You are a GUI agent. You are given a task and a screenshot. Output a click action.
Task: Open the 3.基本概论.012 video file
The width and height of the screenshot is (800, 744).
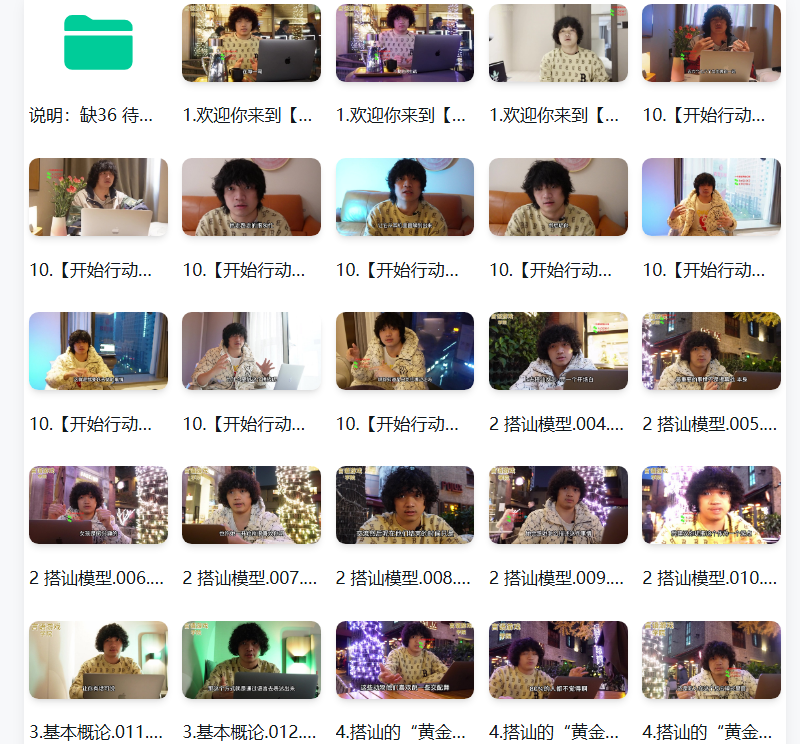point(251,660)
